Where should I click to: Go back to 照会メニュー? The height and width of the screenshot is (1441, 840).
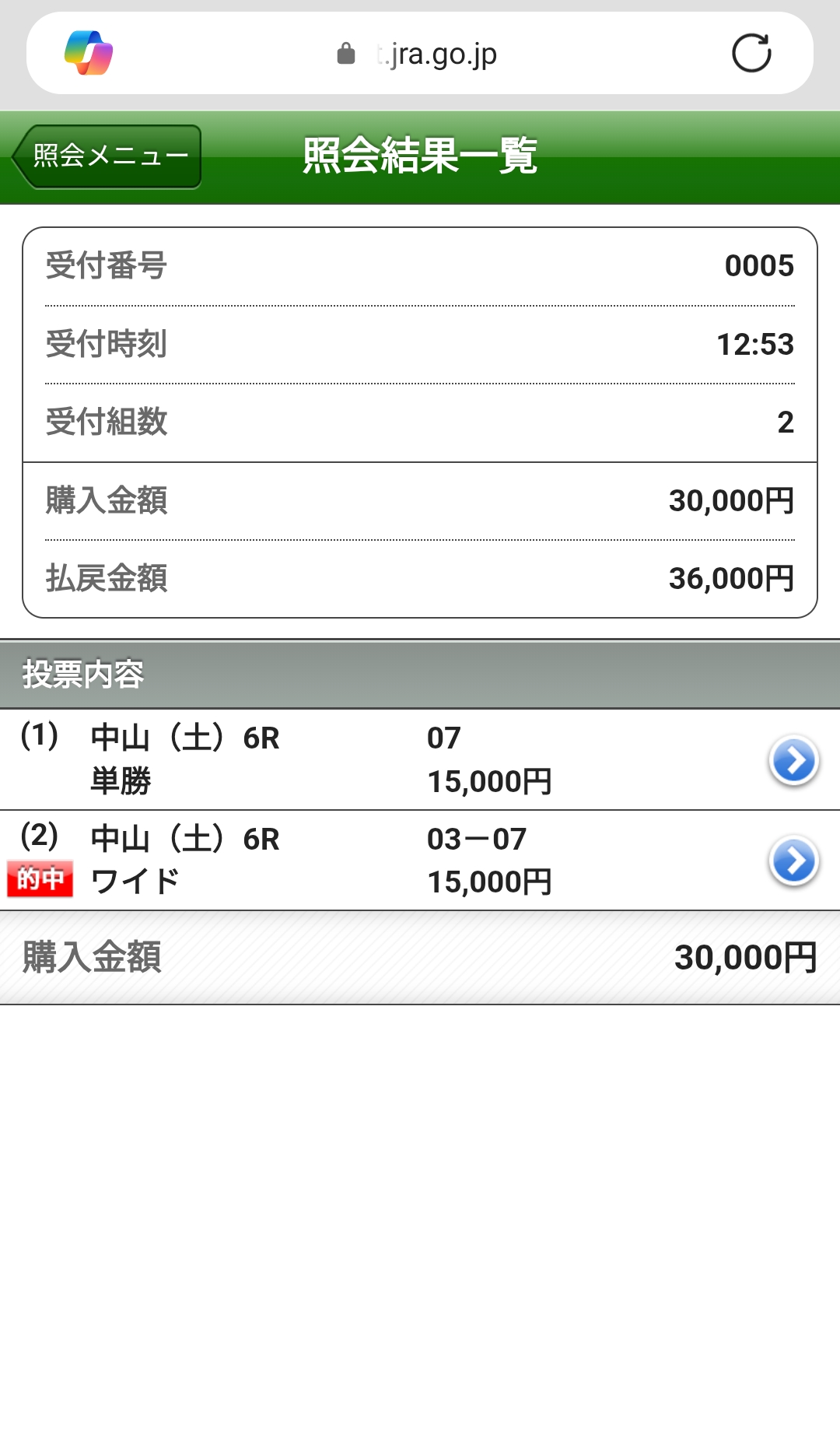tap(107, 156)
